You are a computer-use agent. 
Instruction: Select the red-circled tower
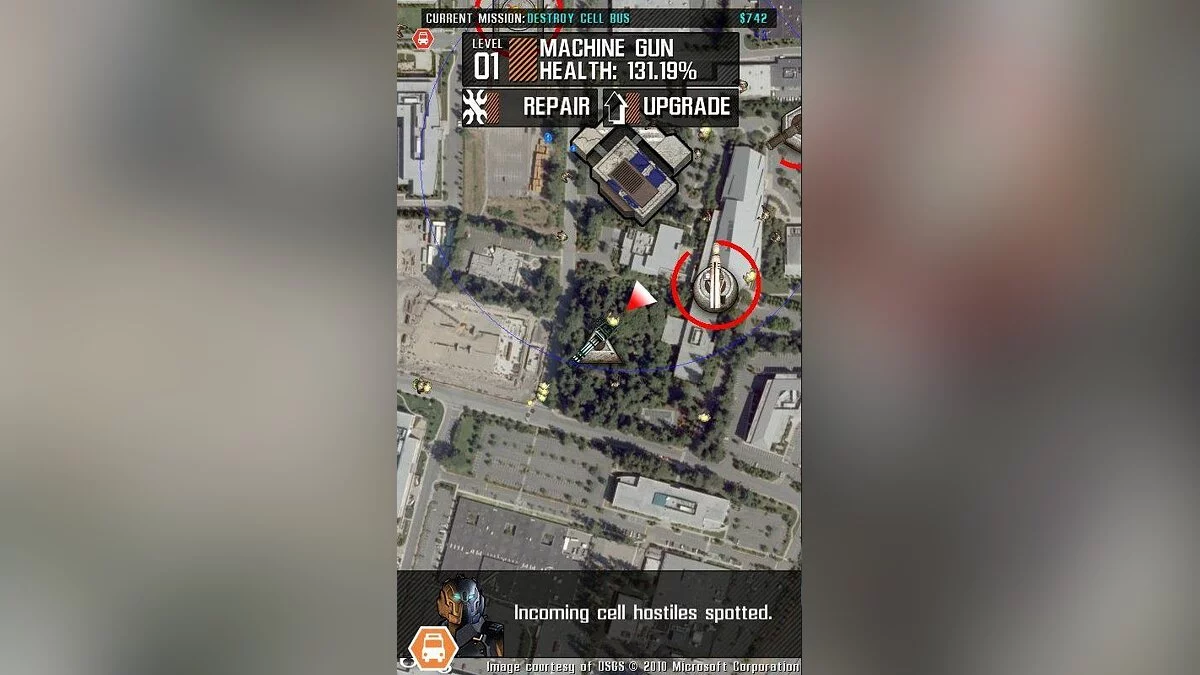click(716, 285)
